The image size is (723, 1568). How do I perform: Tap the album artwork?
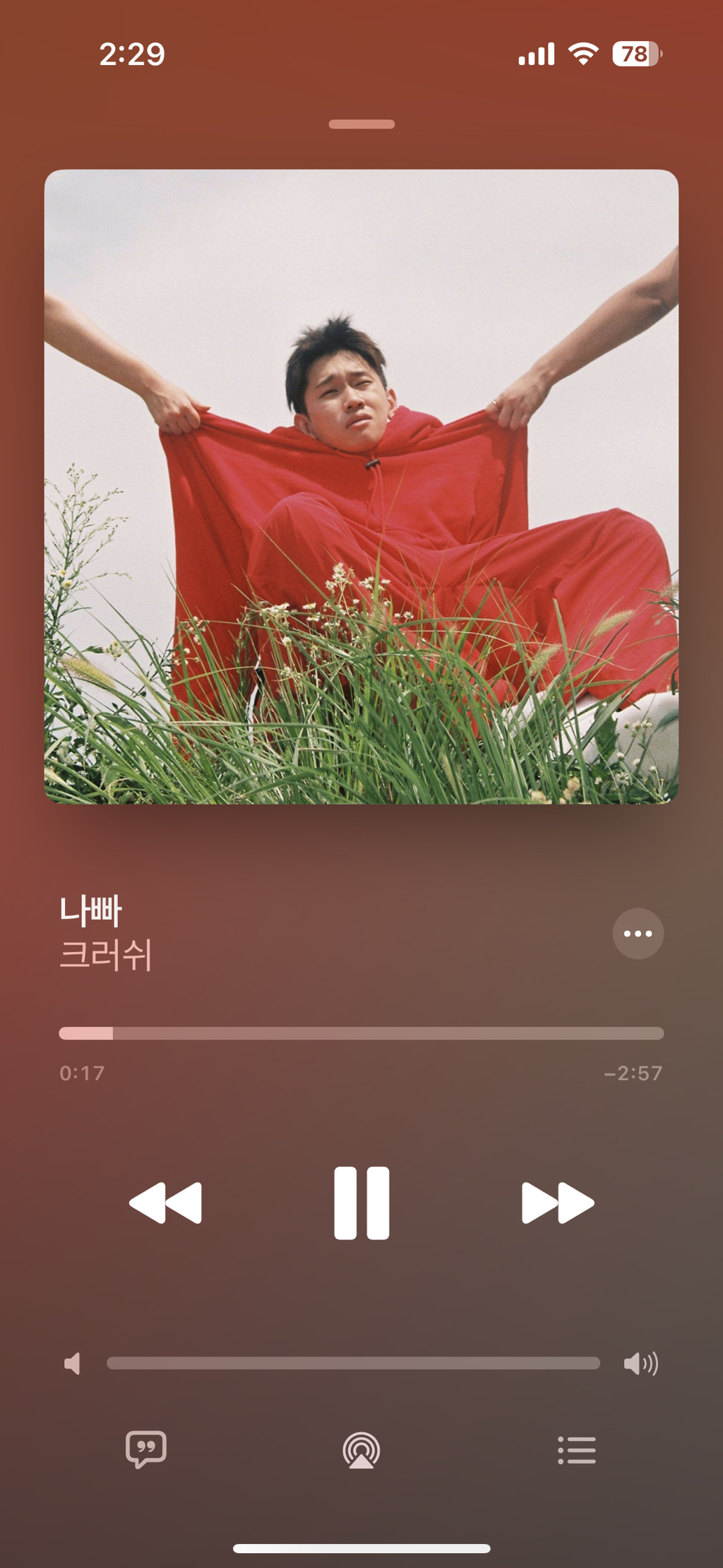[361, 487]
